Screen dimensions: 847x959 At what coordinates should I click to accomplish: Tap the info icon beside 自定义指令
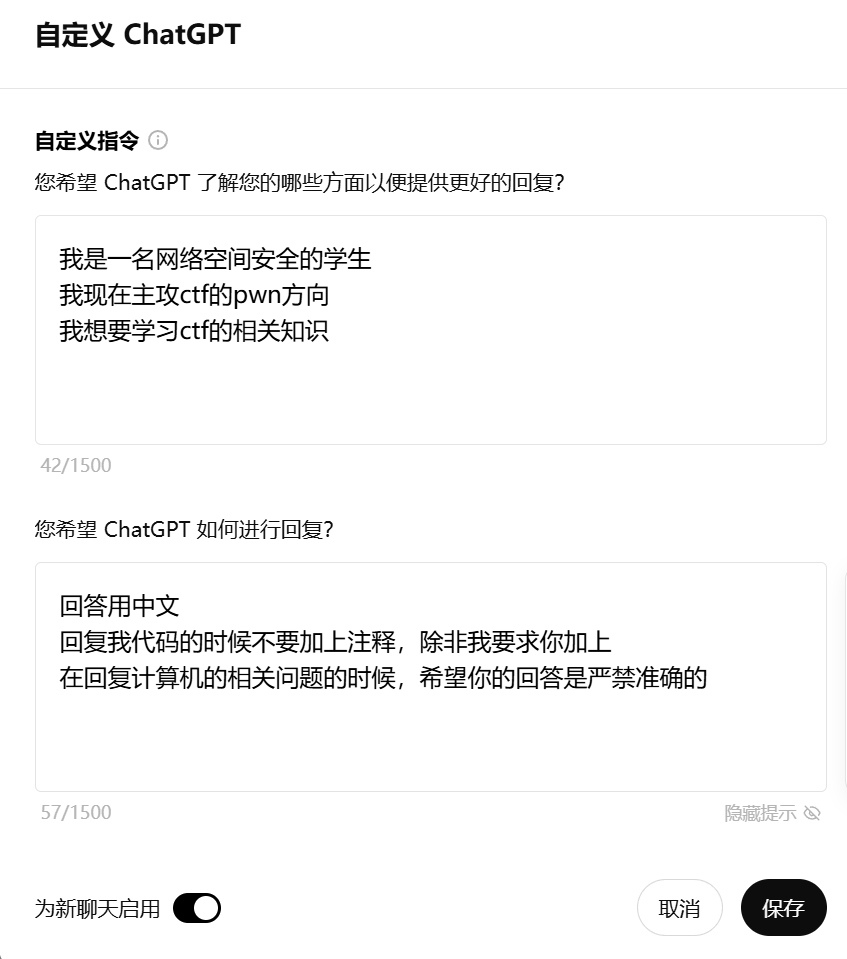click(158, 140)
